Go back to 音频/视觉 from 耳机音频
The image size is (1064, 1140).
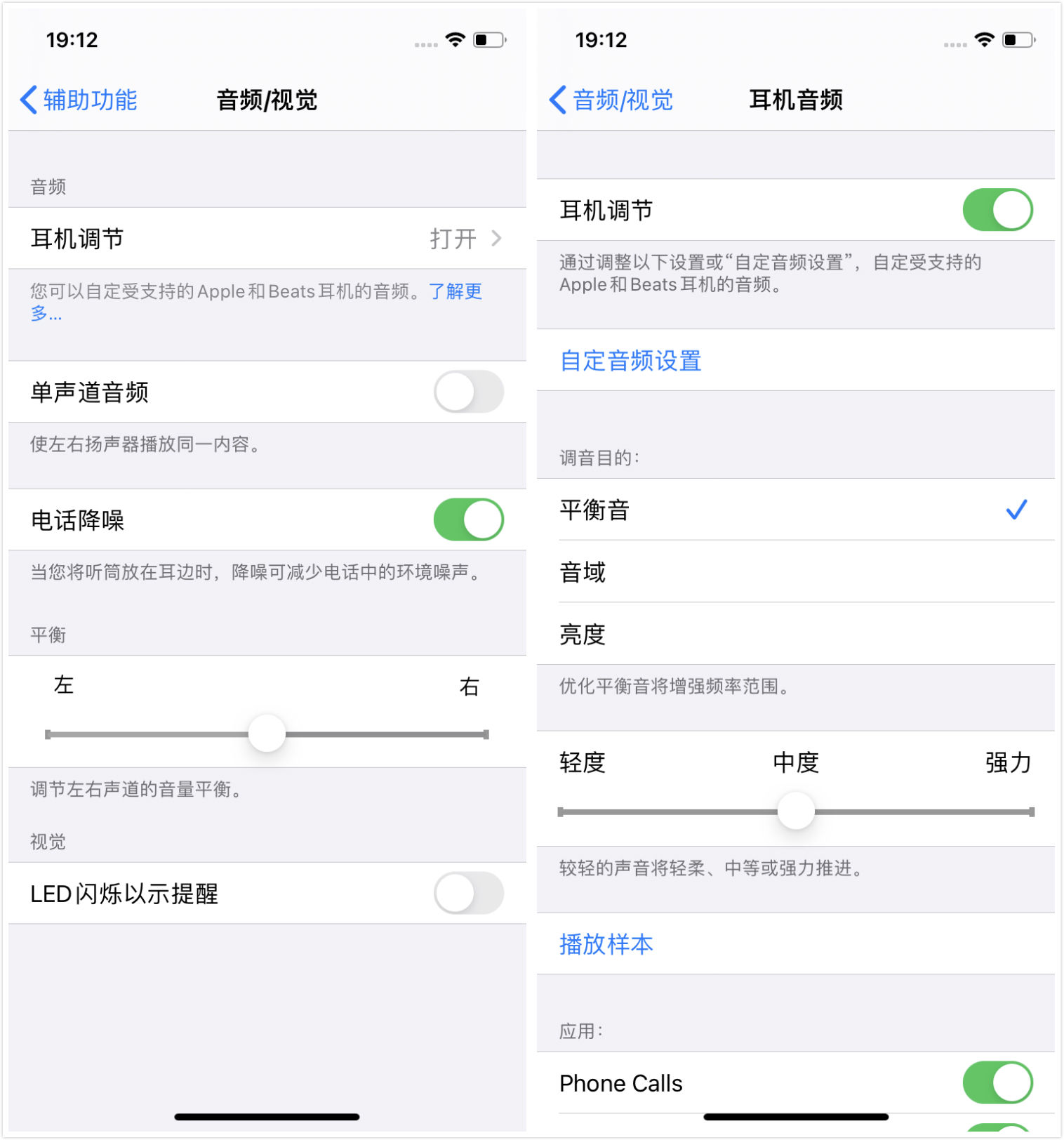point(611,100)
